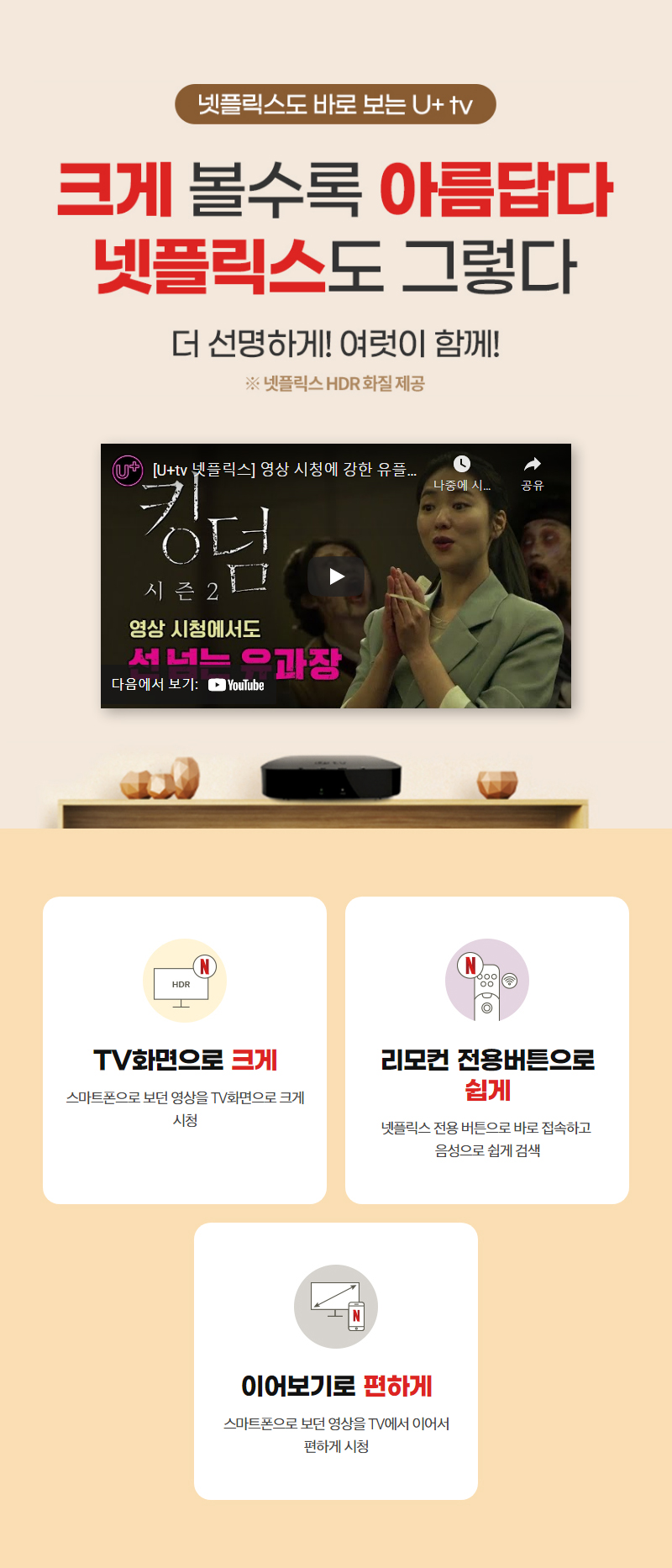Open the video title link in the player
This screenshot has height=1568, width=672.
pos(284,470)
